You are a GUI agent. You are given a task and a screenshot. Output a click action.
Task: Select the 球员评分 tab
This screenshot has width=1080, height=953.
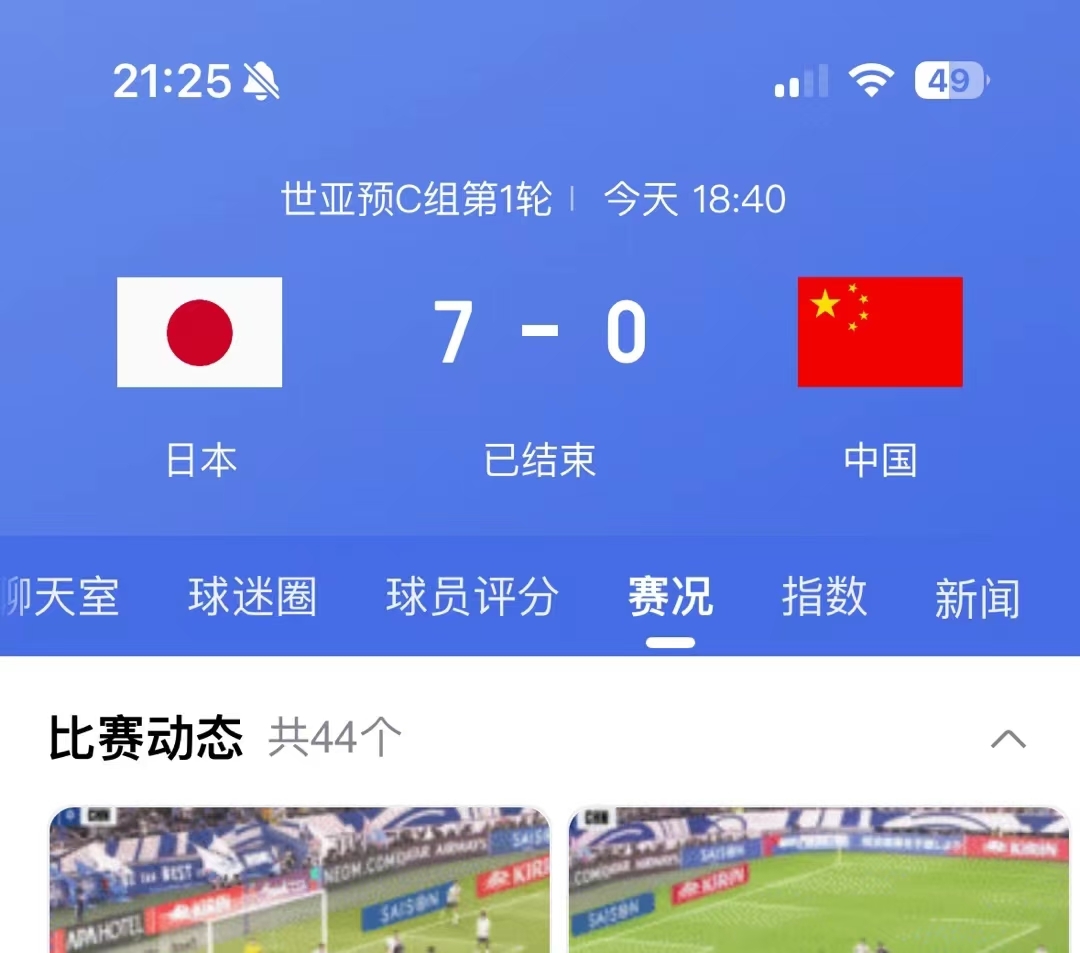[472, 598]
